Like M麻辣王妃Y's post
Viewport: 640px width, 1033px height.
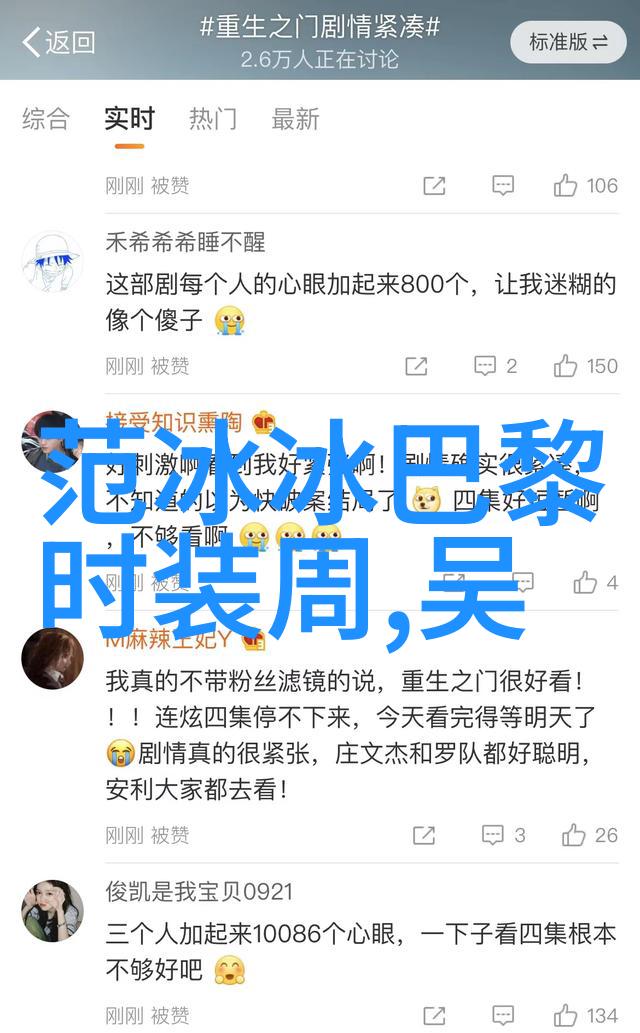coord(590,835)
